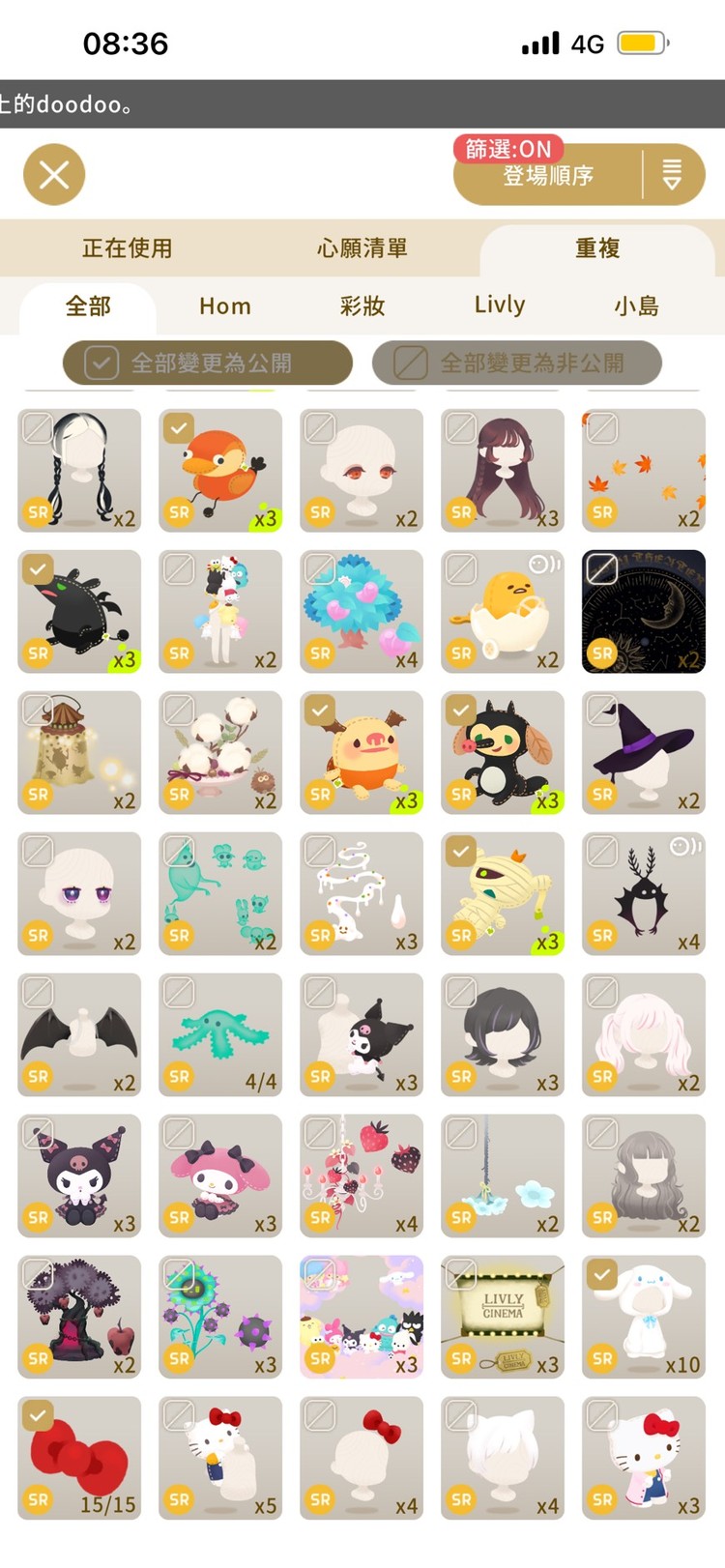Open the 登場順序 sort order button
725x1568 pixels.
(x=547, y=176)
